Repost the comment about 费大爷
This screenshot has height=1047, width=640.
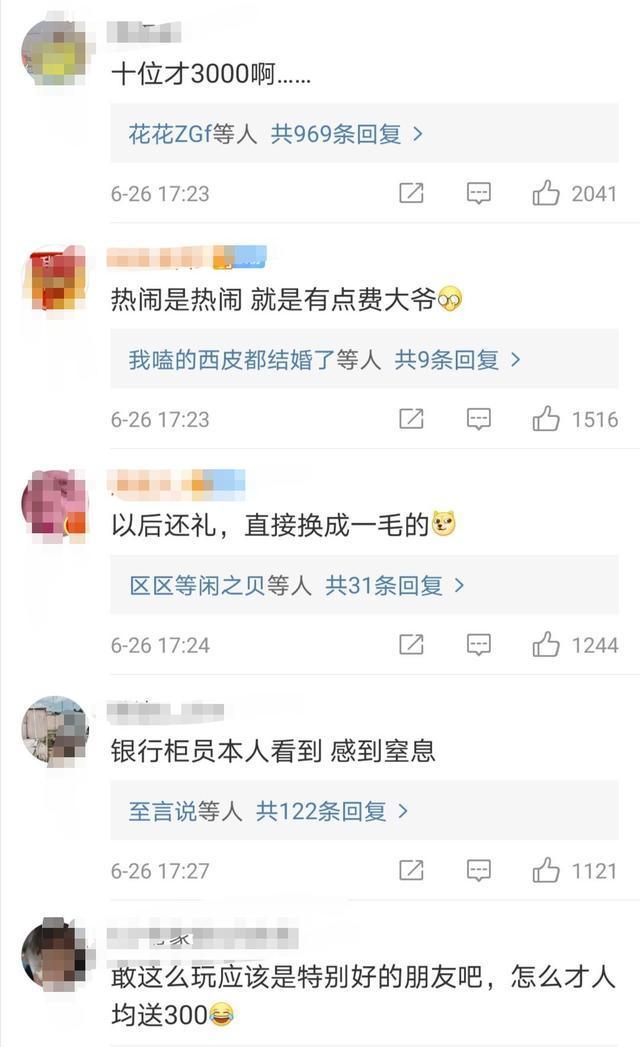pyautogui.click(x=411, y=419)
